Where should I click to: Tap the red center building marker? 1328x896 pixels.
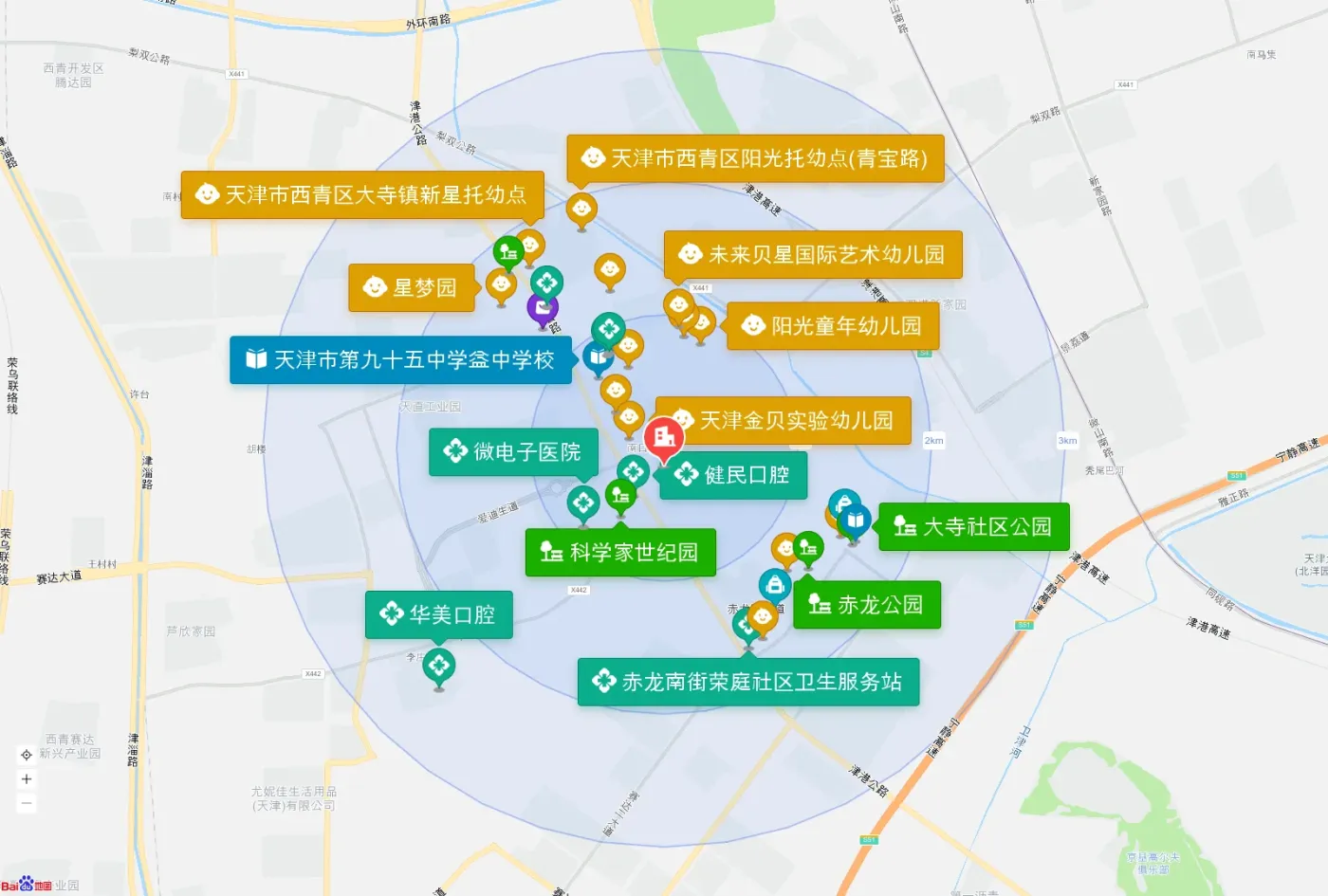(663, 437)
